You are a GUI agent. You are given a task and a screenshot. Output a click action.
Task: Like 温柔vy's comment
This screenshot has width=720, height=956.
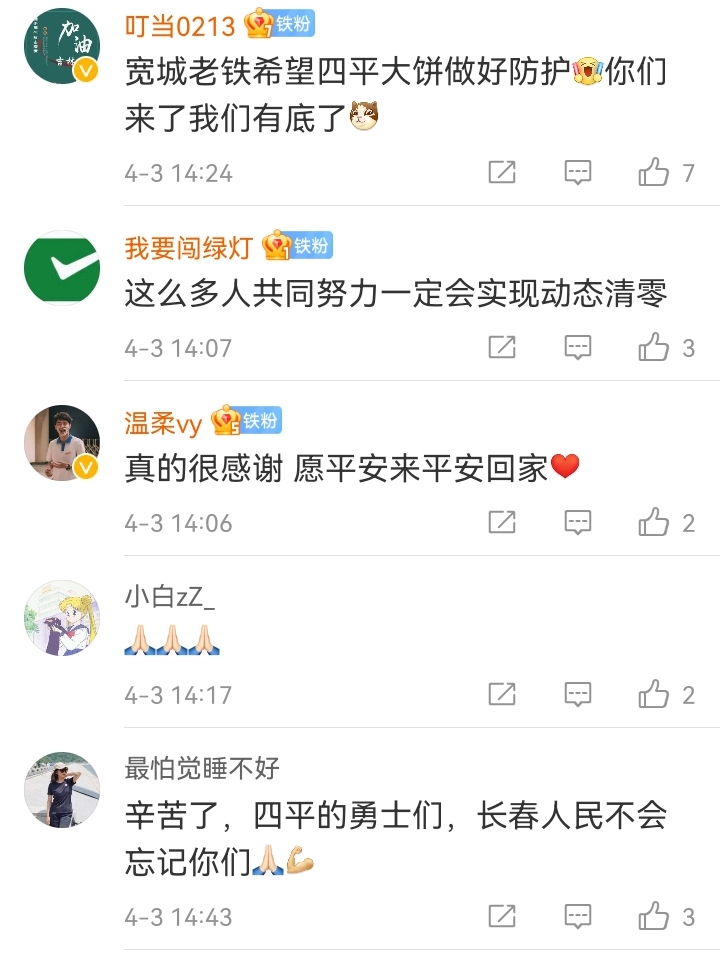pos(654,522)
